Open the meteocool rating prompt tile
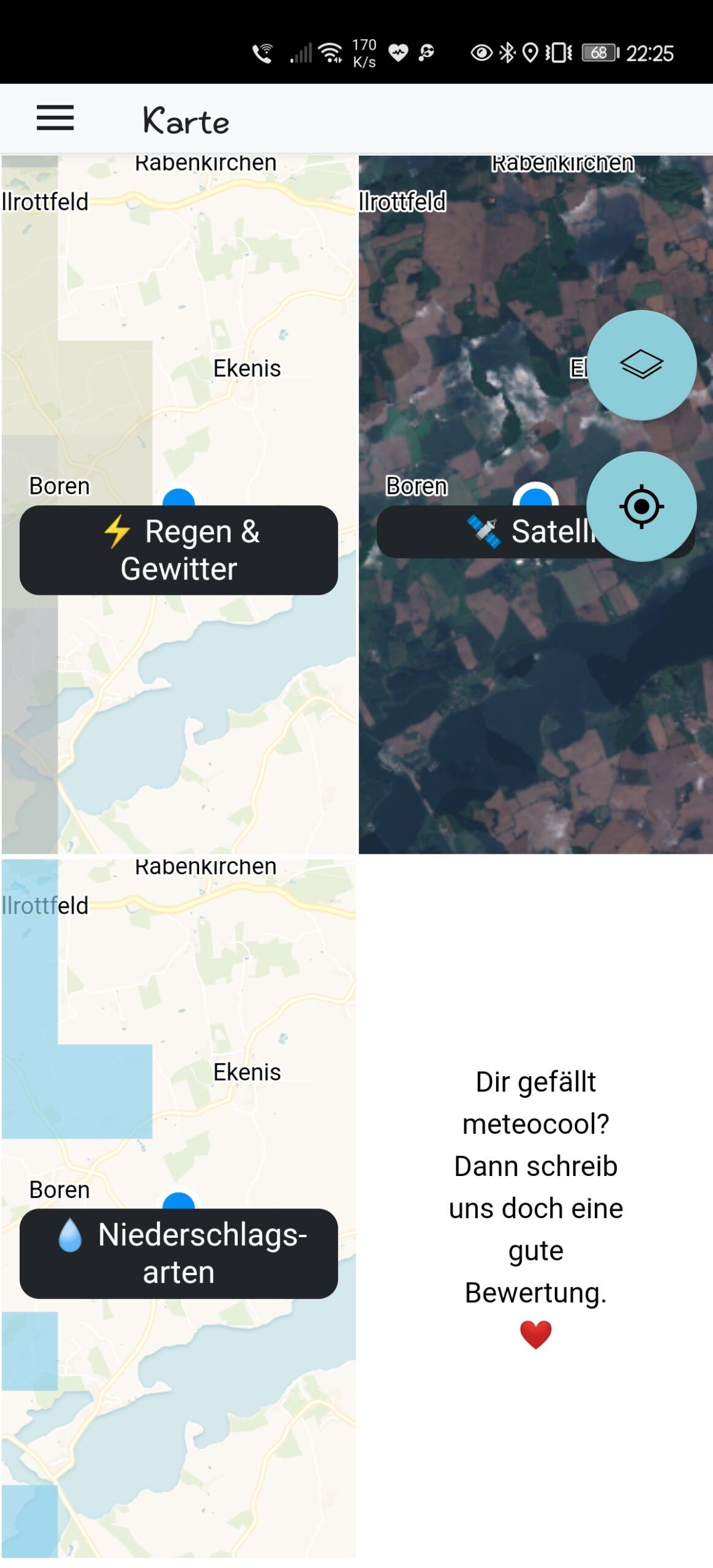The width and height of the screenshot is (713, 1568). (x=535, y=1207)
